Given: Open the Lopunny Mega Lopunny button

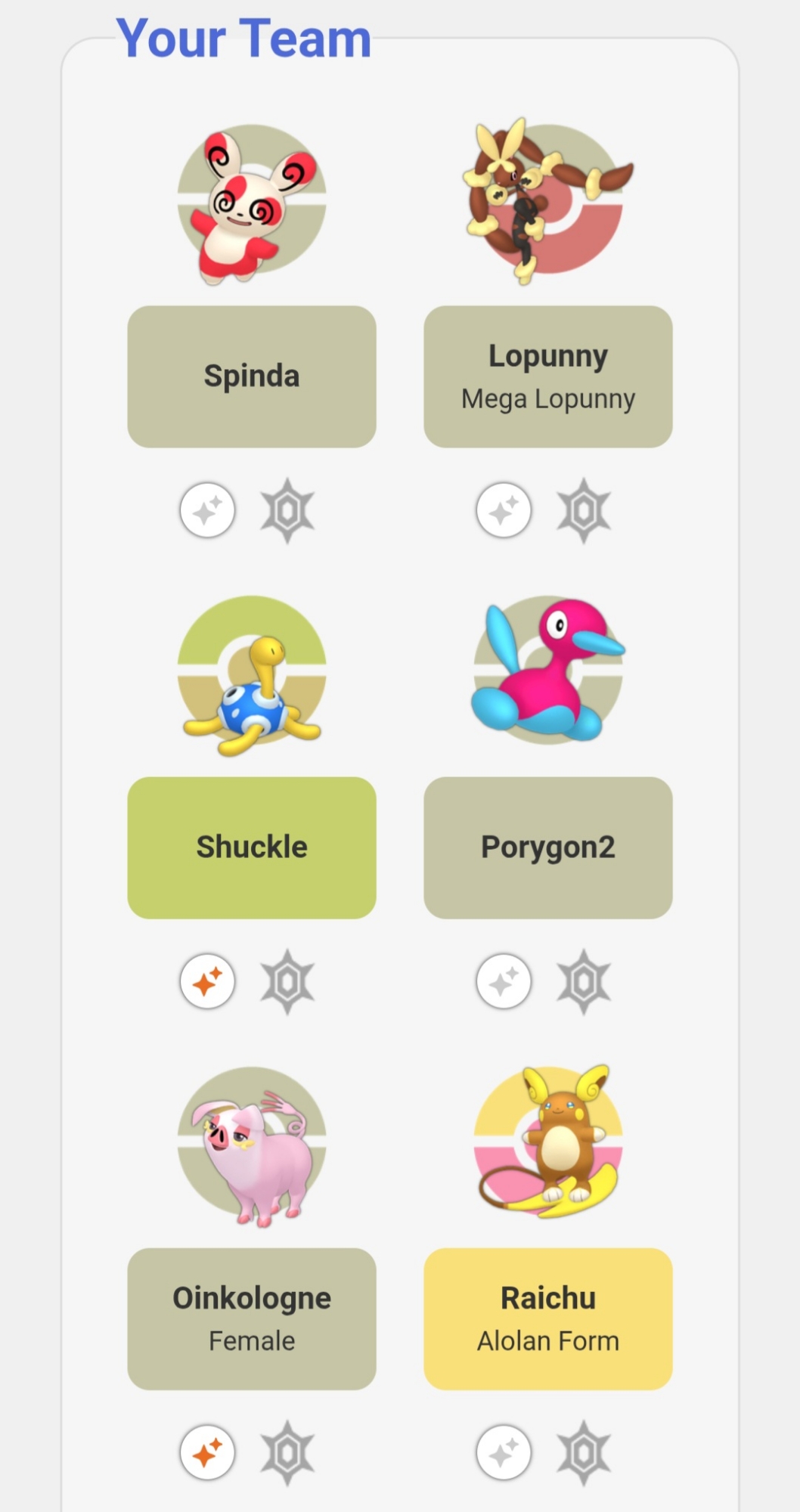Looking at the screenshot, I should [547, 376].
